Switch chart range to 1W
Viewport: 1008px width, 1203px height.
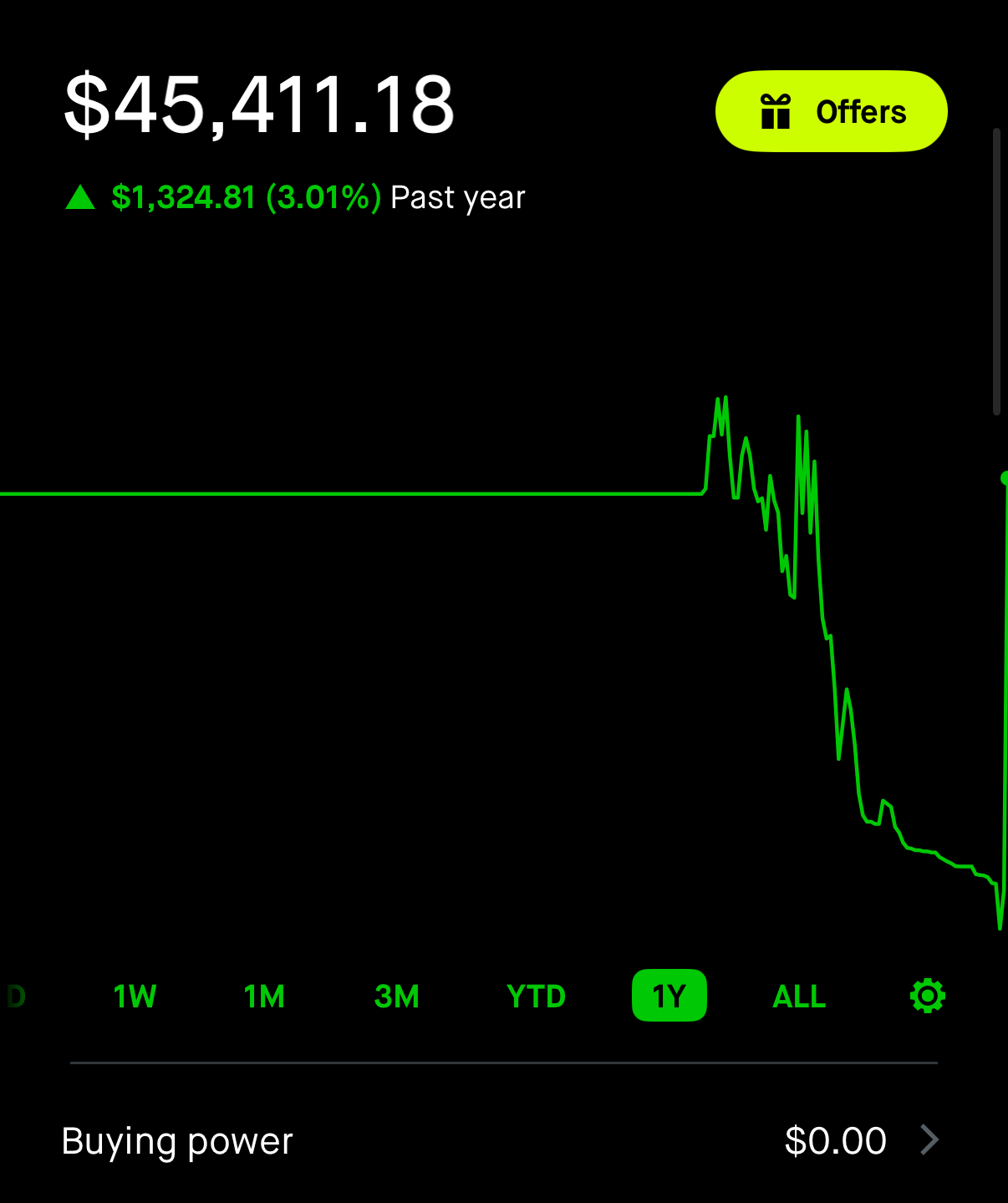point(135,996)
